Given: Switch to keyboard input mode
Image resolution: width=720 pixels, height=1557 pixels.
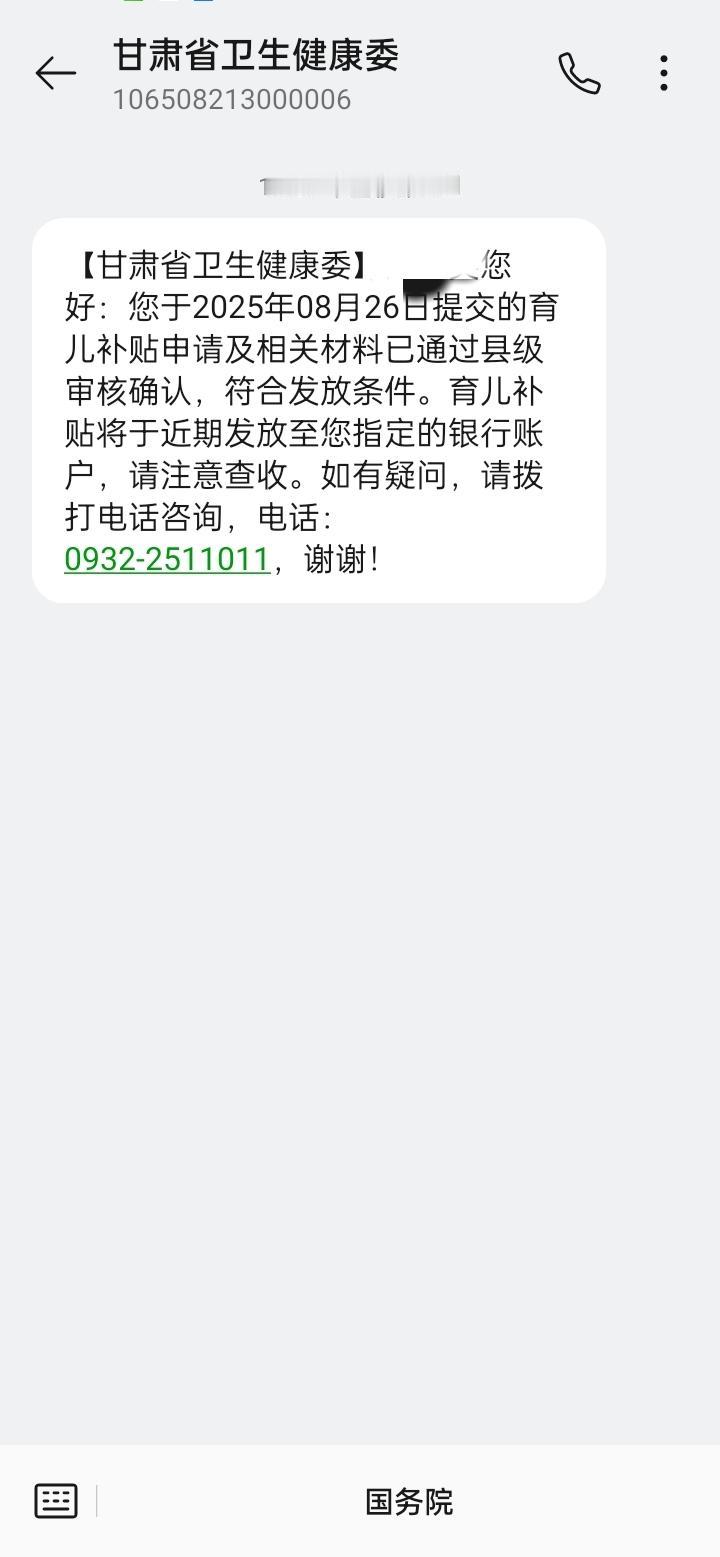Looking at the screenshot, I should [56, 1501].
